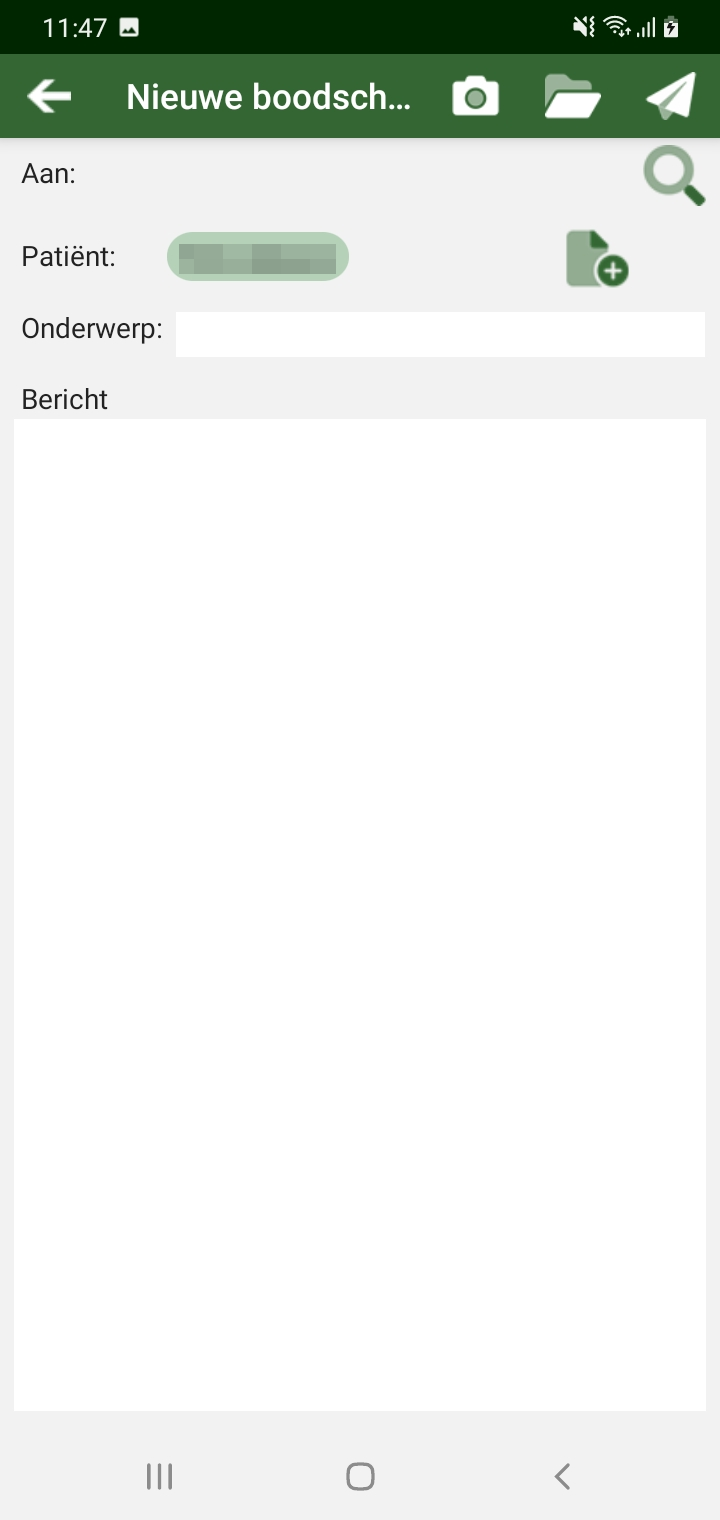Focus the Onderwerp subject field
The image size is (720, 1520).
[440, 334]
